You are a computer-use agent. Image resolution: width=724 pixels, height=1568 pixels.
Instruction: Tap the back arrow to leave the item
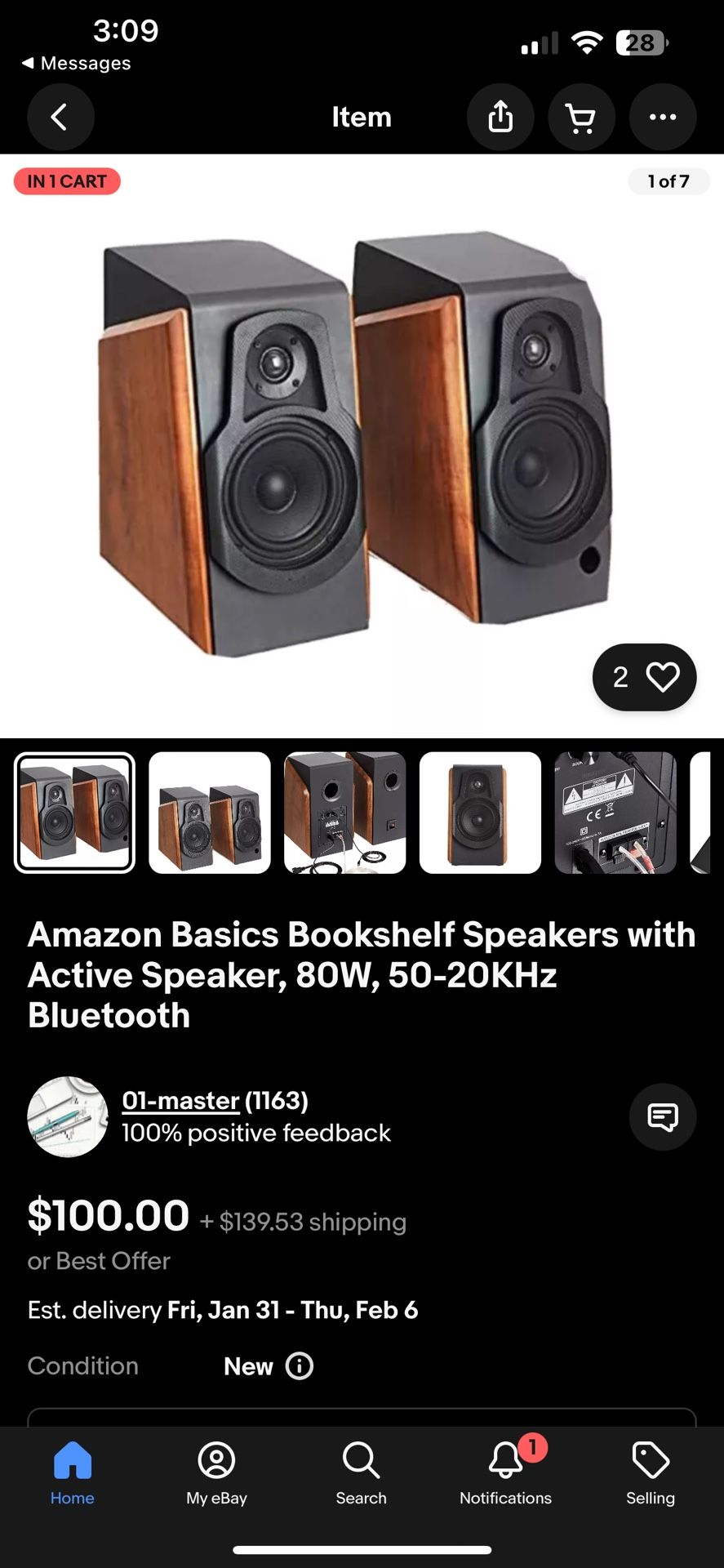60,117
